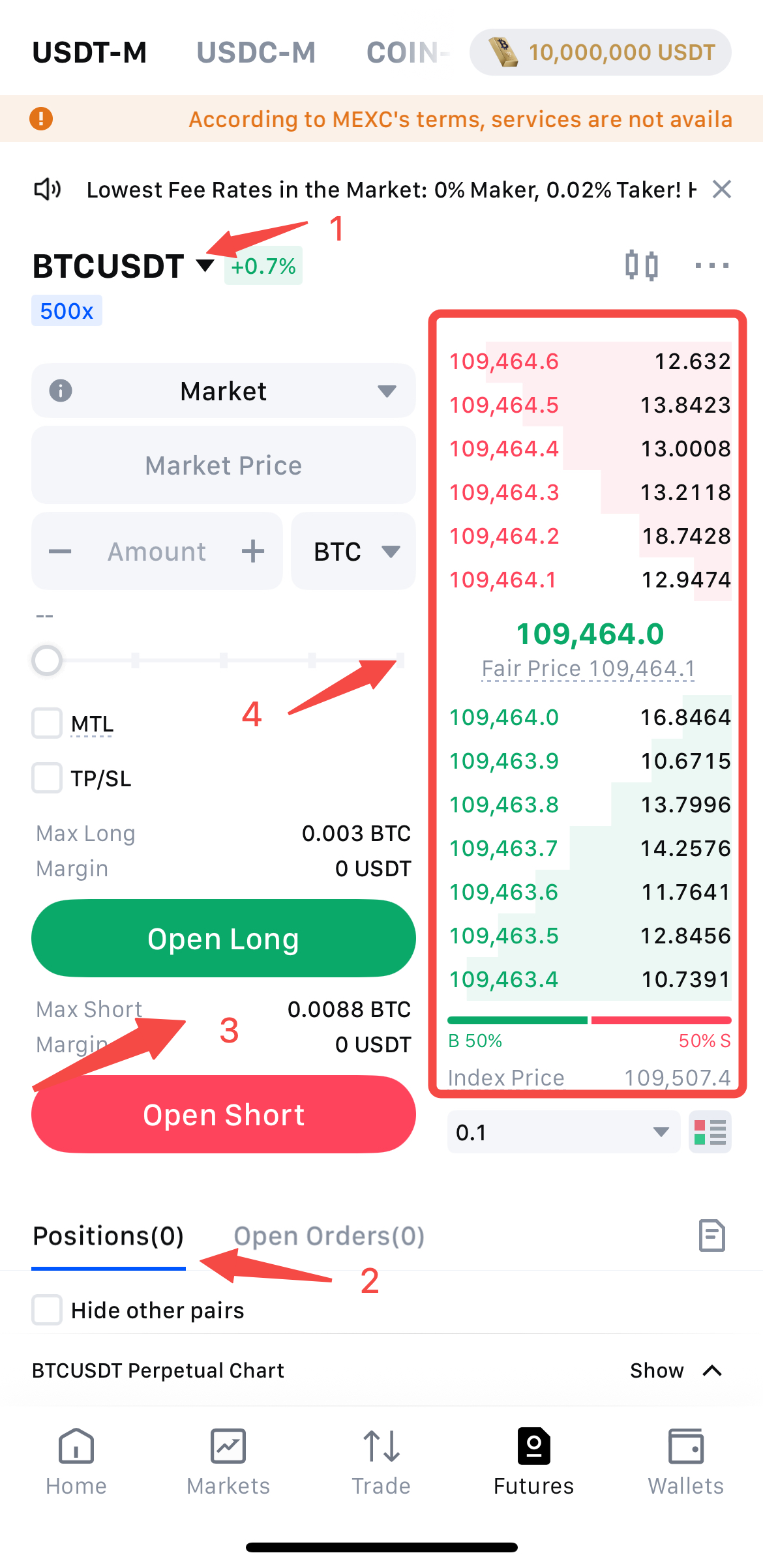Open the 0.1 order book depth dropdown
This screenshot has height=1568, width=763.
coord(563,1132)
